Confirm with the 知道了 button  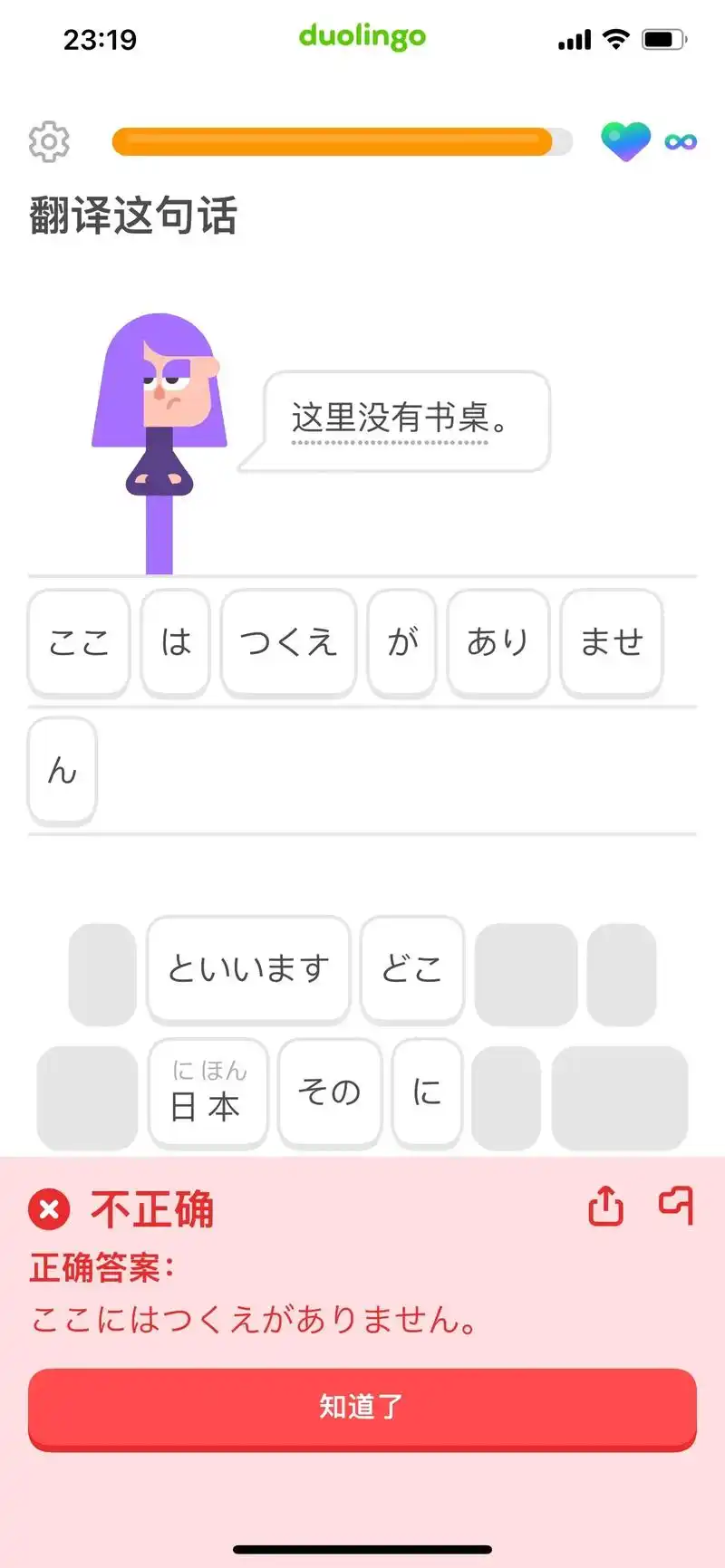pyautogui.click(x=362, y=1407)
